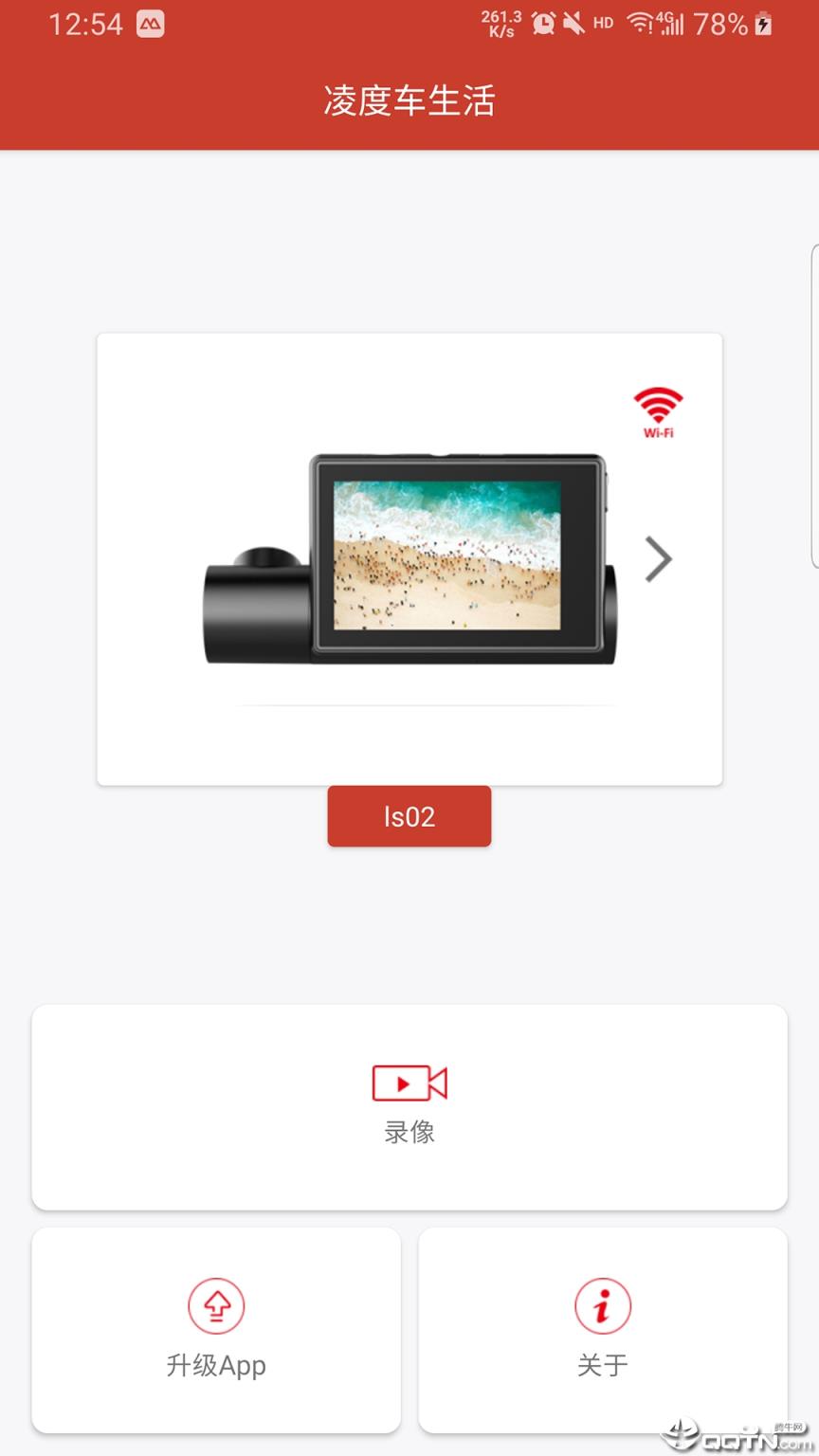The width and height of the screenshot is (819, 1456).
Task: Select the dash cam device card
Action: click(x=409, y=559)
